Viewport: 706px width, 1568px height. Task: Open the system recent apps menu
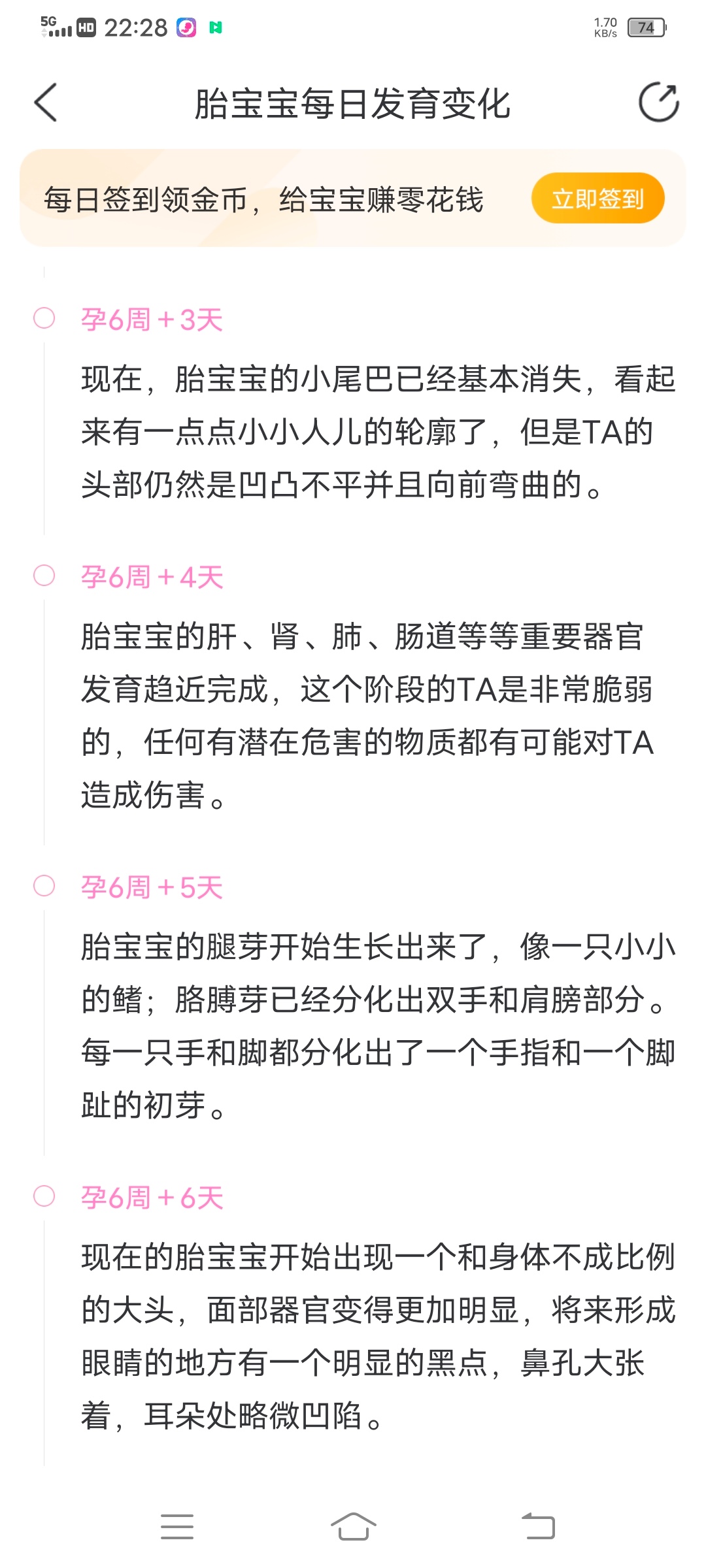177,1527
